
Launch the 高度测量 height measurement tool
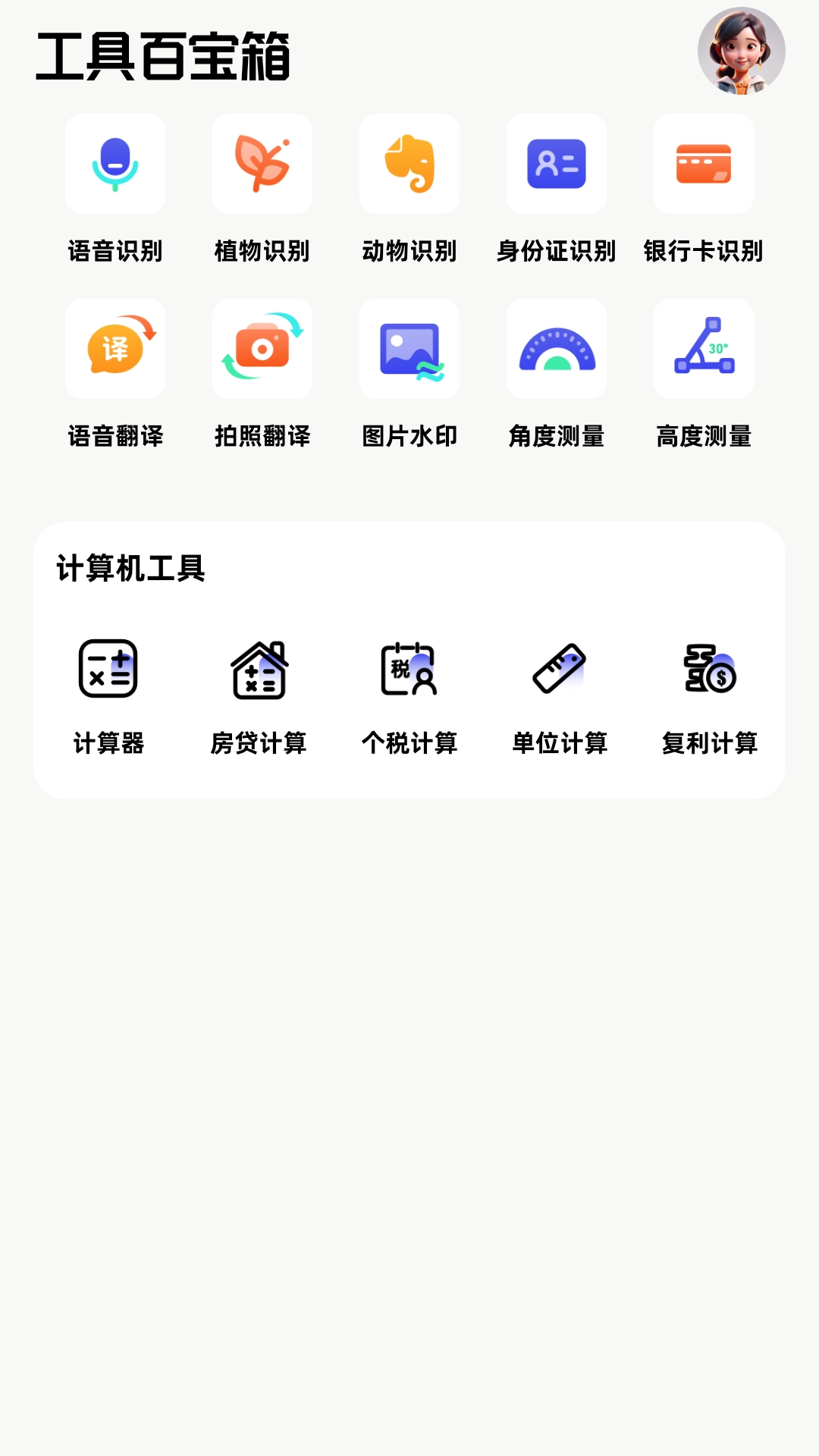(703, 350)
